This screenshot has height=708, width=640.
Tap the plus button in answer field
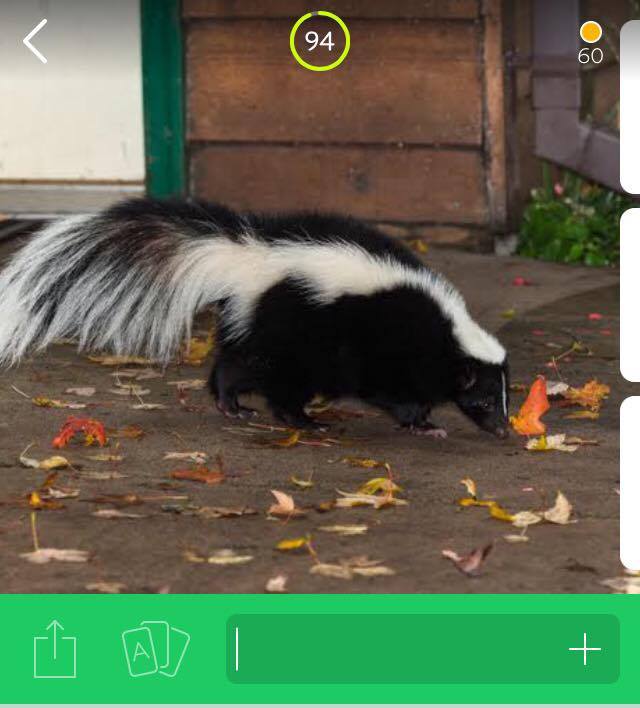pyautogui.click(x=585, y=650)
